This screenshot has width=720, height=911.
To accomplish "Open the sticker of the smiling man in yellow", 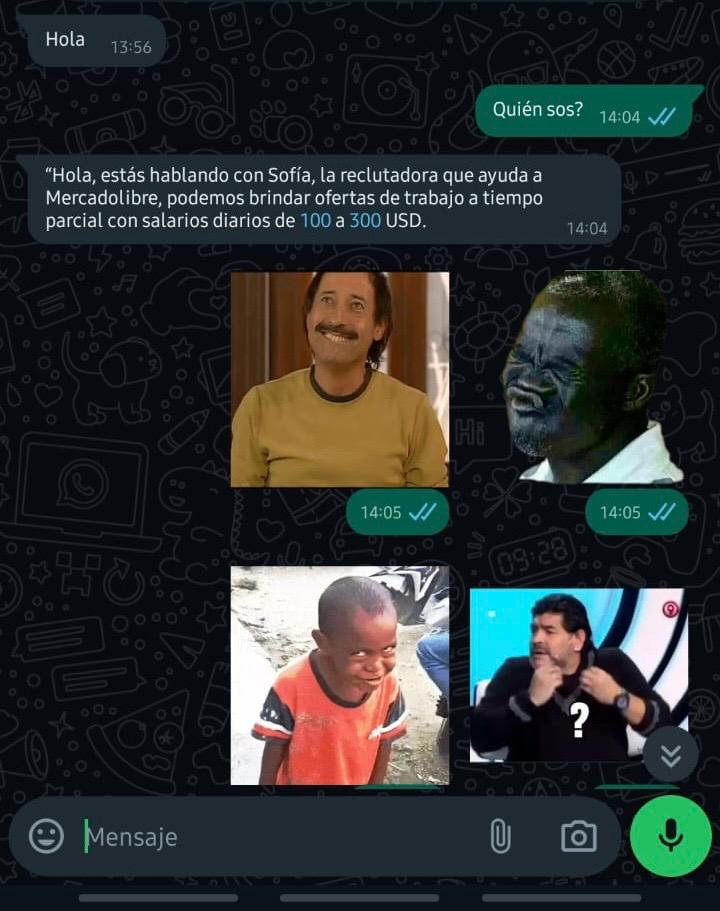I will click(x=340, y=379).
